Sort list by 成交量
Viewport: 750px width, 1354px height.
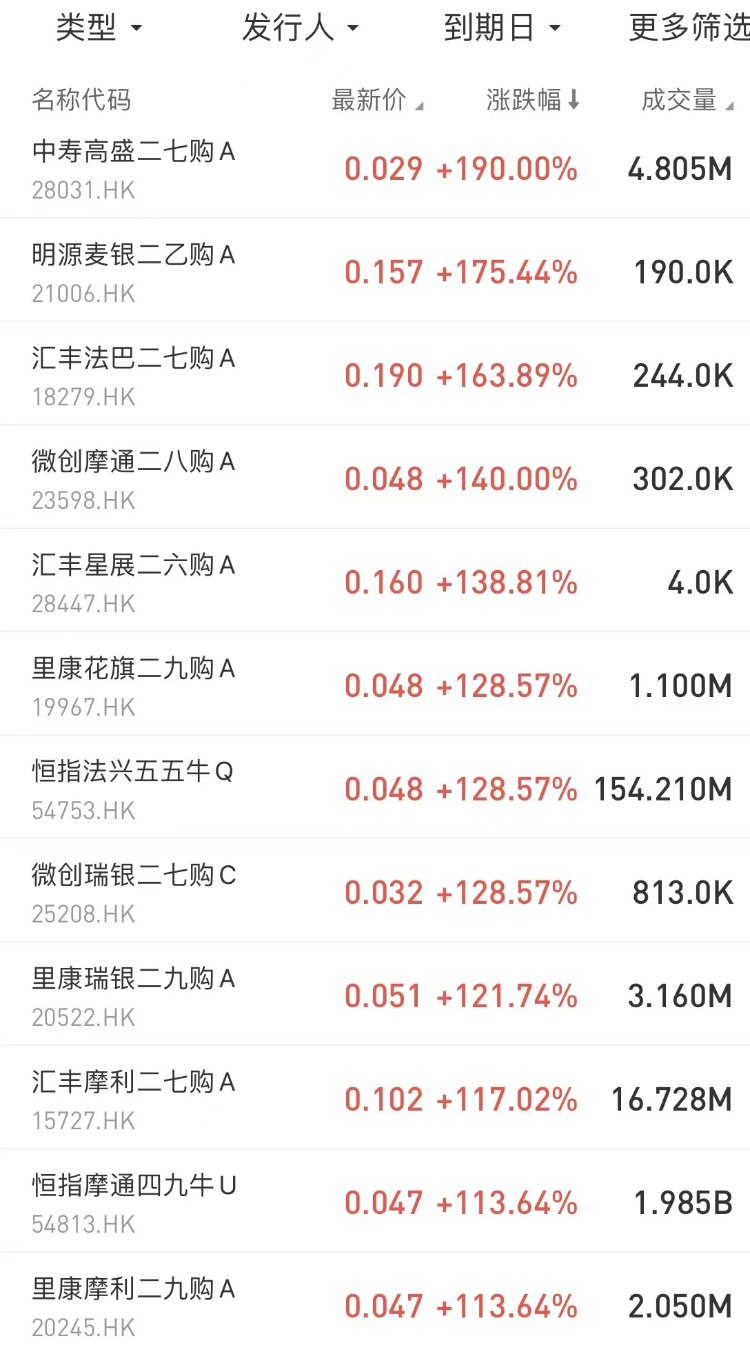pyautogui.click(x=686, y=100)
